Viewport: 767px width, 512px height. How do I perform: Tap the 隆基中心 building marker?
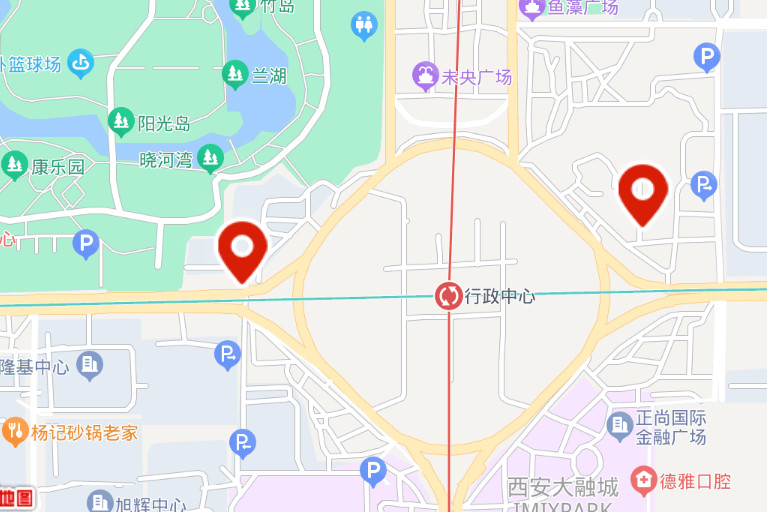(x=90, y=366)
